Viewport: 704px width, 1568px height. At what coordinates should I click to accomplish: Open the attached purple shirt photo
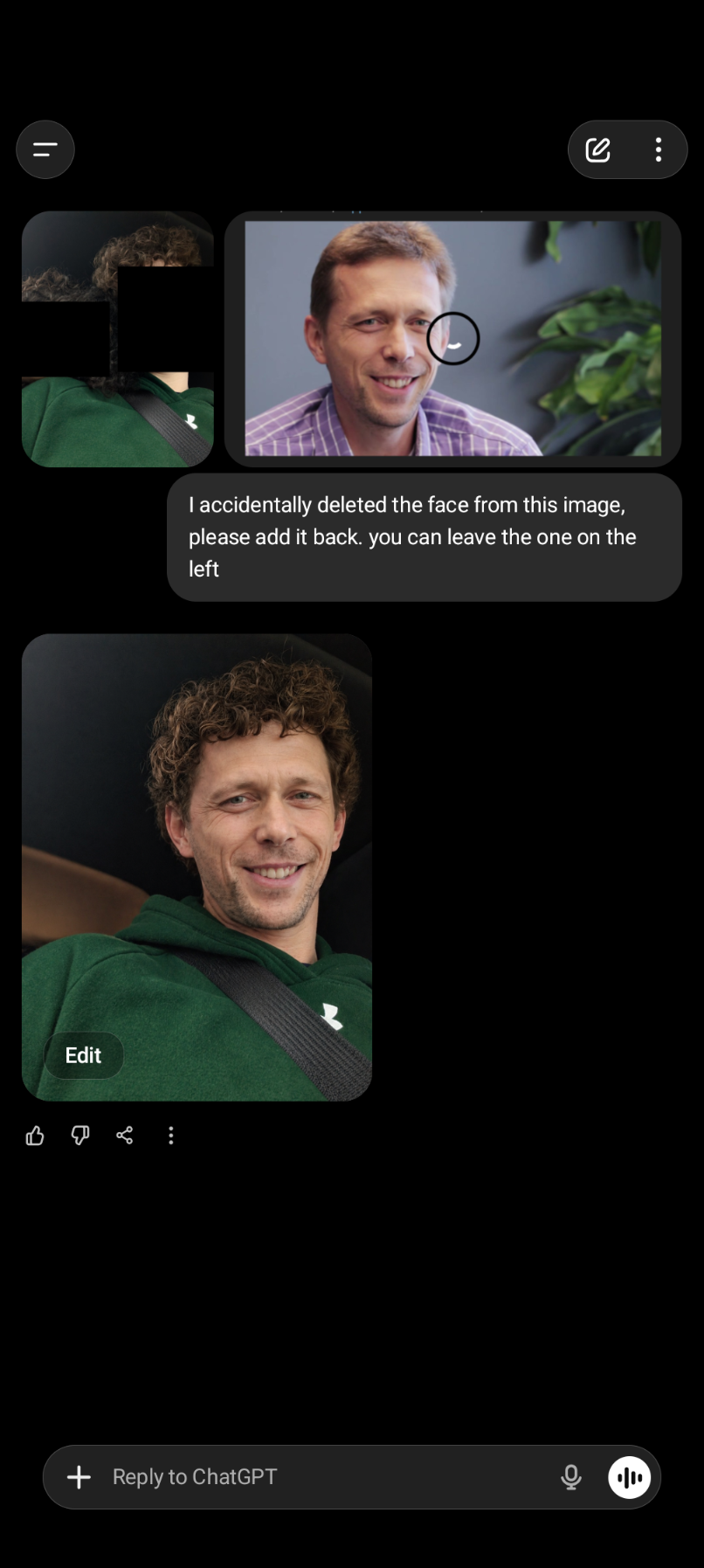452,339
